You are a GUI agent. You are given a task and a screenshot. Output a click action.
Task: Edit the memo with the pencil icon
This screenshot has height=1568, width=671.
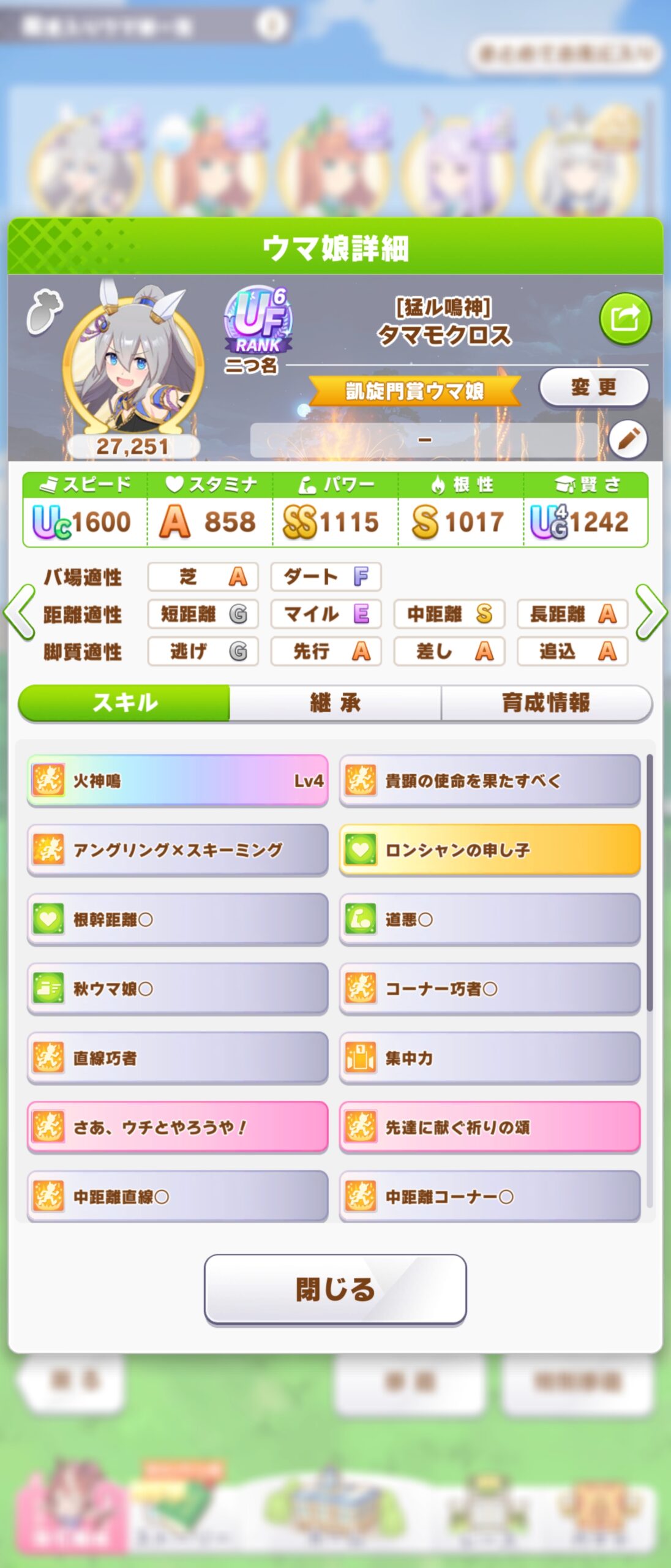point(628,439)
